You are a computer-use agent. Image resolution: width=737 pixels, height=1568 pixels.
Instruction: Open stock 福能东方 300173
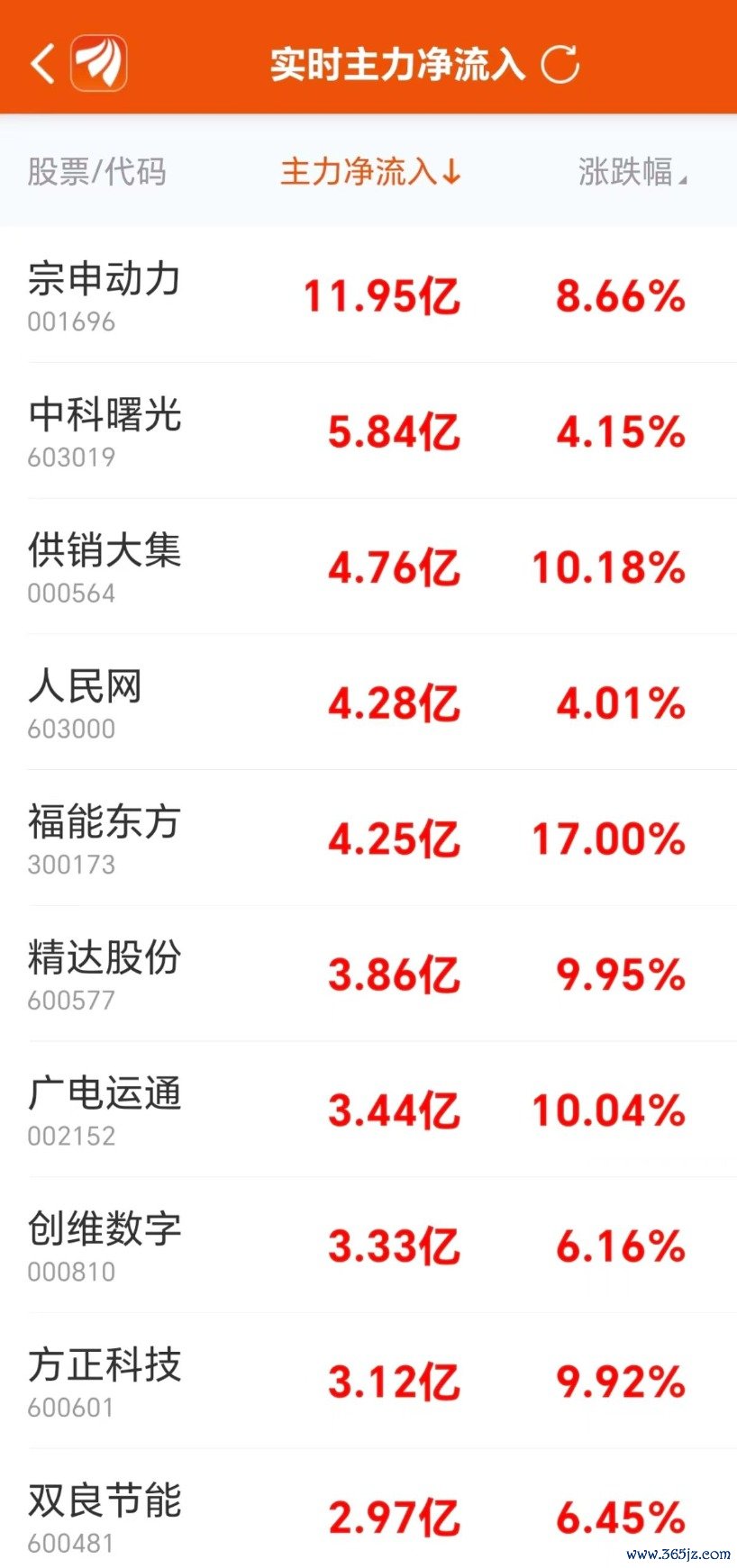(368, 838)
